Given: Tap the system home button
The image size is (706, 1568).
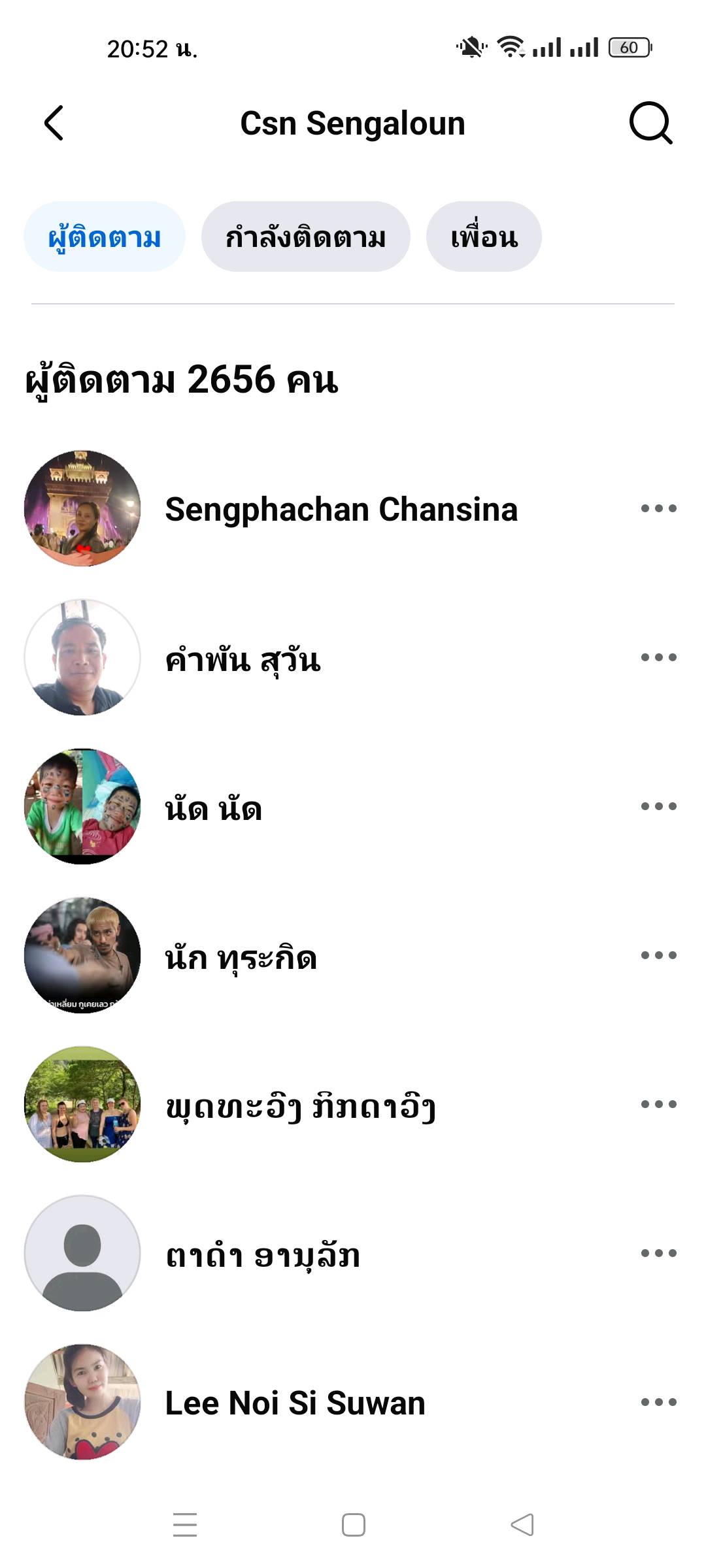Looking at the screenshot, I should pos(354,1525).
